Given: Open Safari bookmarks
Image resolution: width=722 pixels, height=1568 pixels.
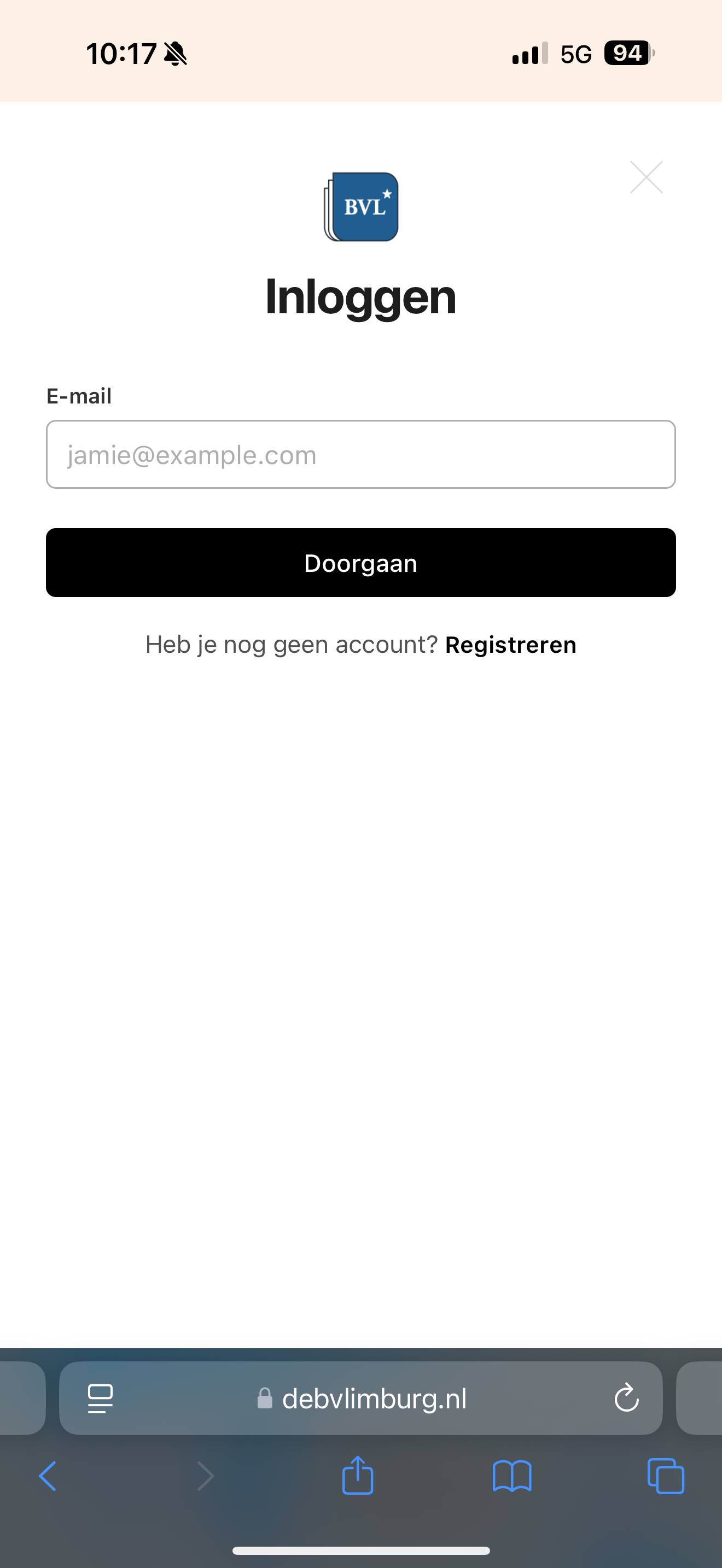Looking at the screenshot, I should 512,1476.
